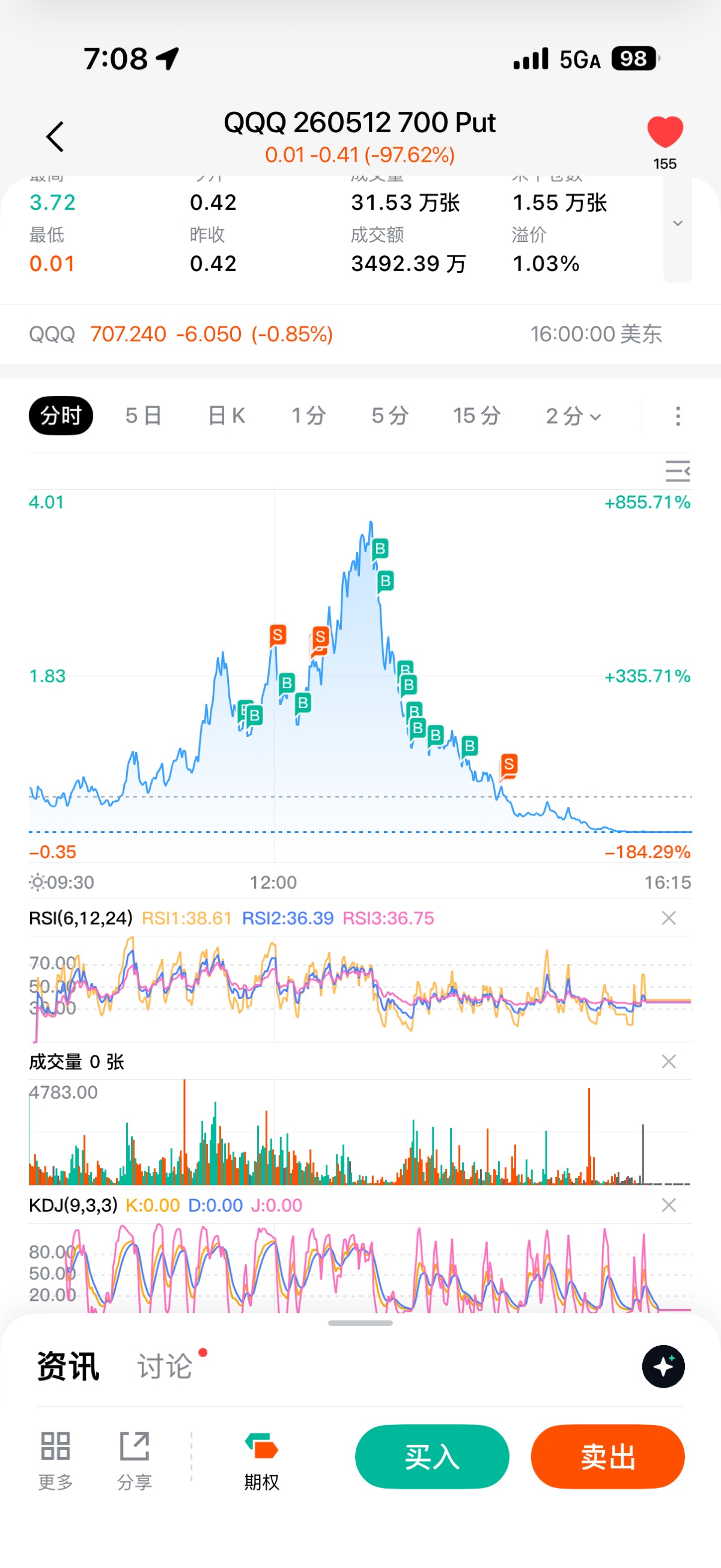The height and width of the screenshot is (1568, 721).
Task: Tap the chart side panel icon
Action: point(677,471)
